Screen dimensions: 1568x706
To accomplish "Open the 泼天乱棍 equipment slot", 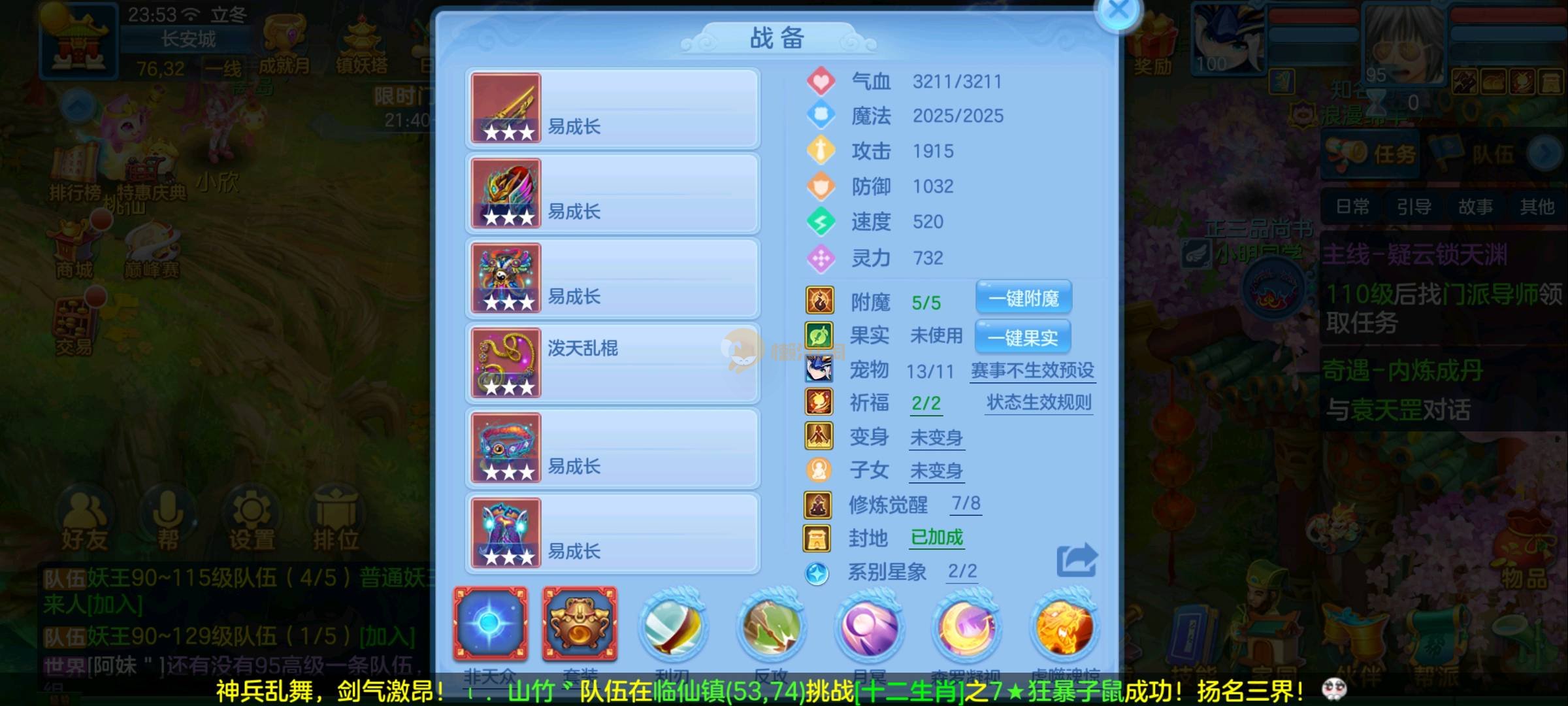I will pos(612,363).
